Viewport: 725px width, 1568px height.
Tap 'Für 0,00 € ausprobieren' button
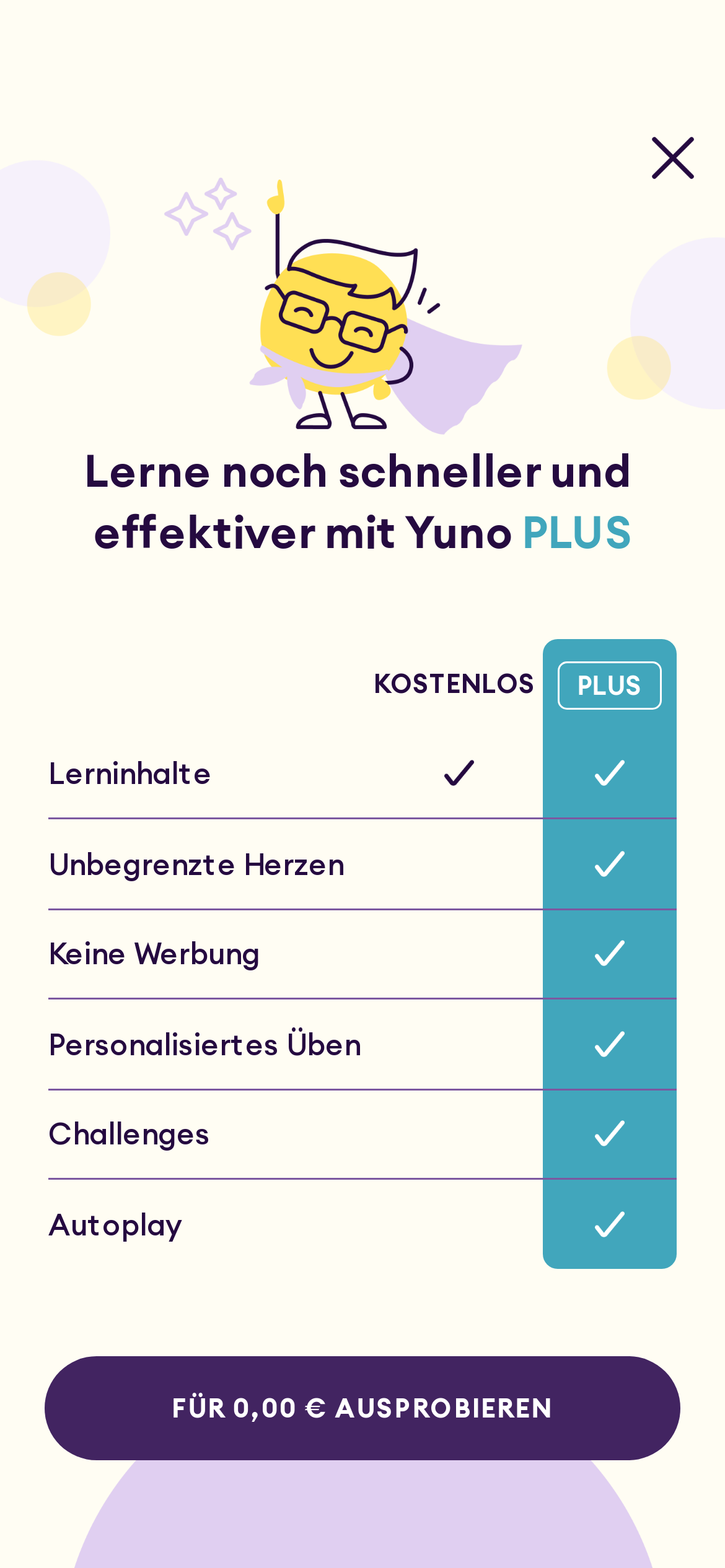(362, 1408)
